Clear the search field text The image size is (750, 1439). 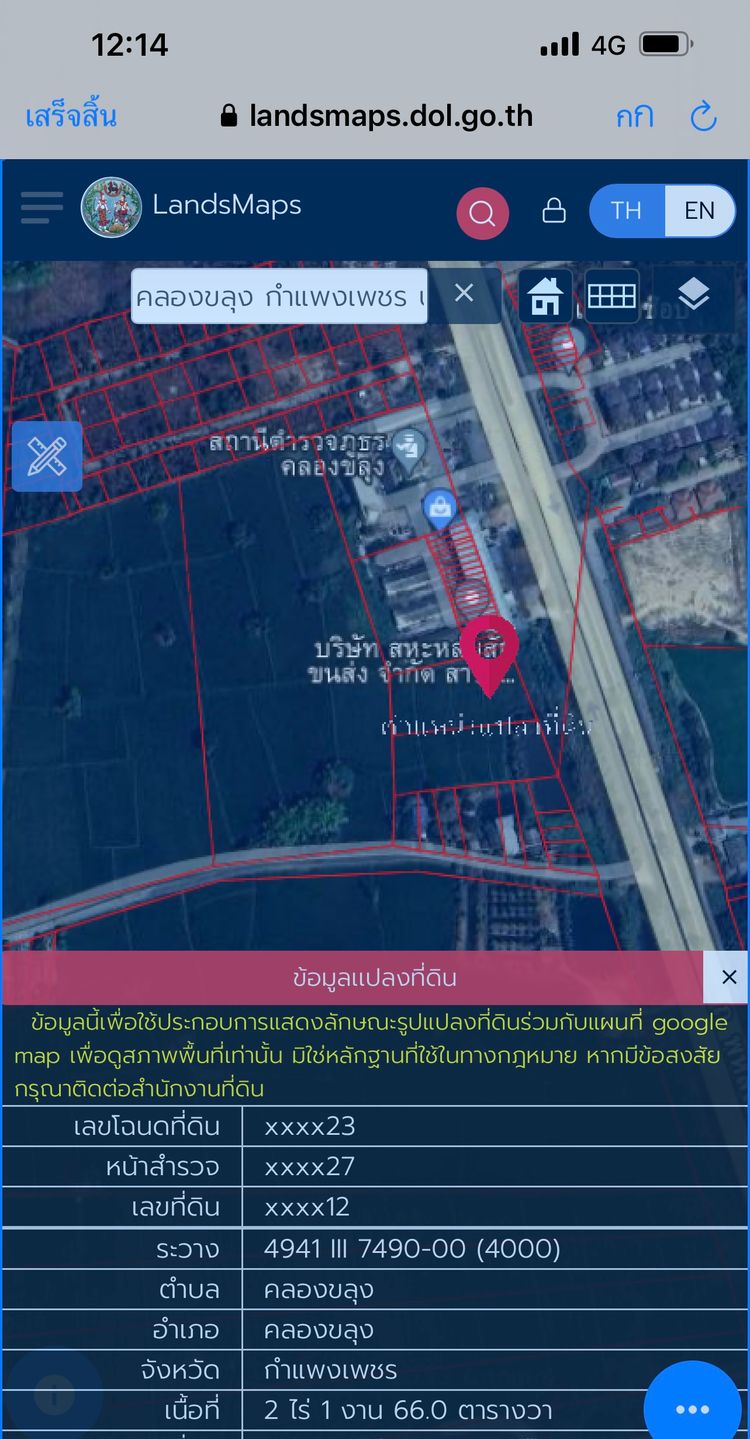click(464, 293)
